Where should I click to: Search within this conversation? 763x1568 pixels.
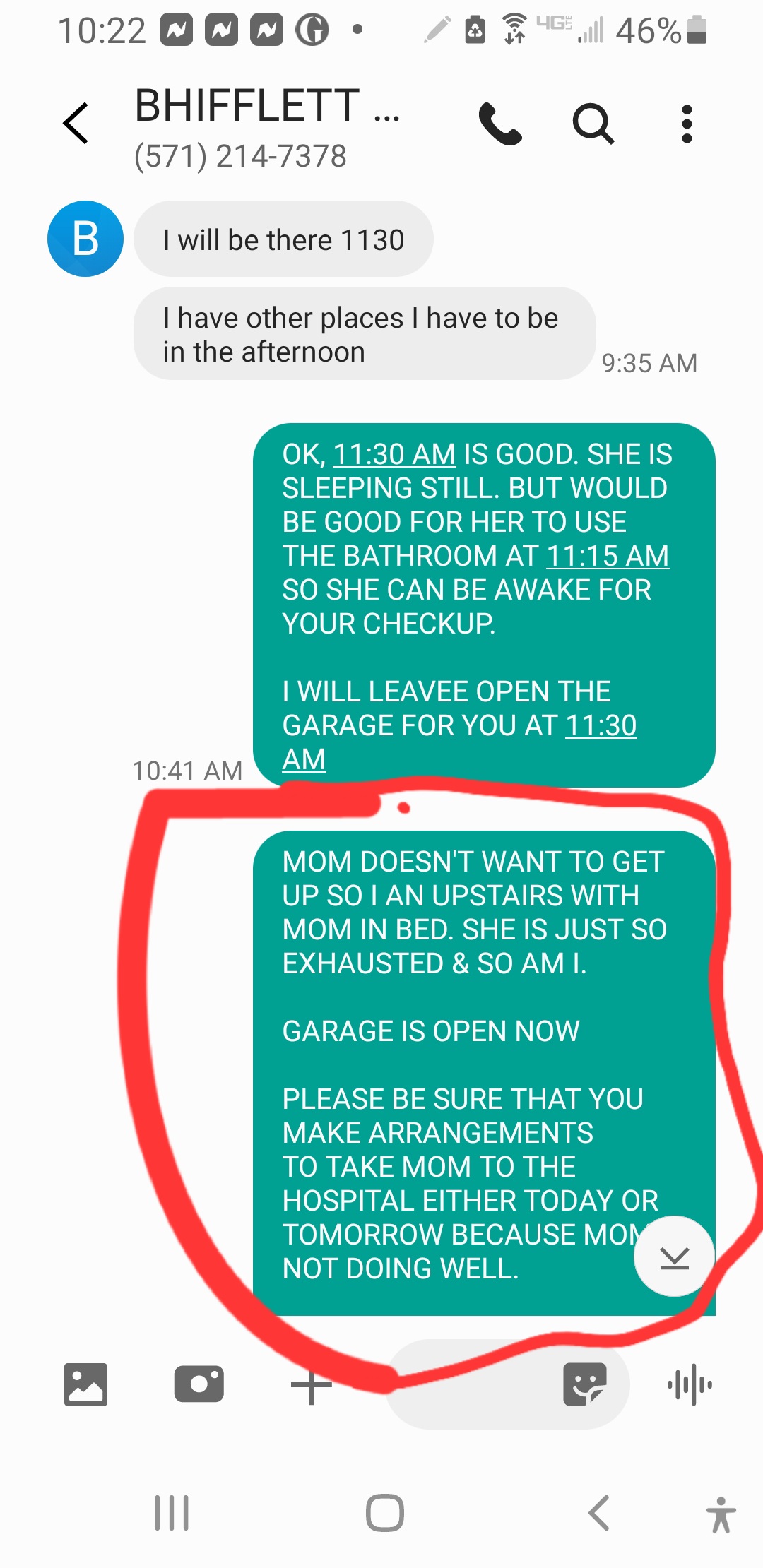coord(593,124)
